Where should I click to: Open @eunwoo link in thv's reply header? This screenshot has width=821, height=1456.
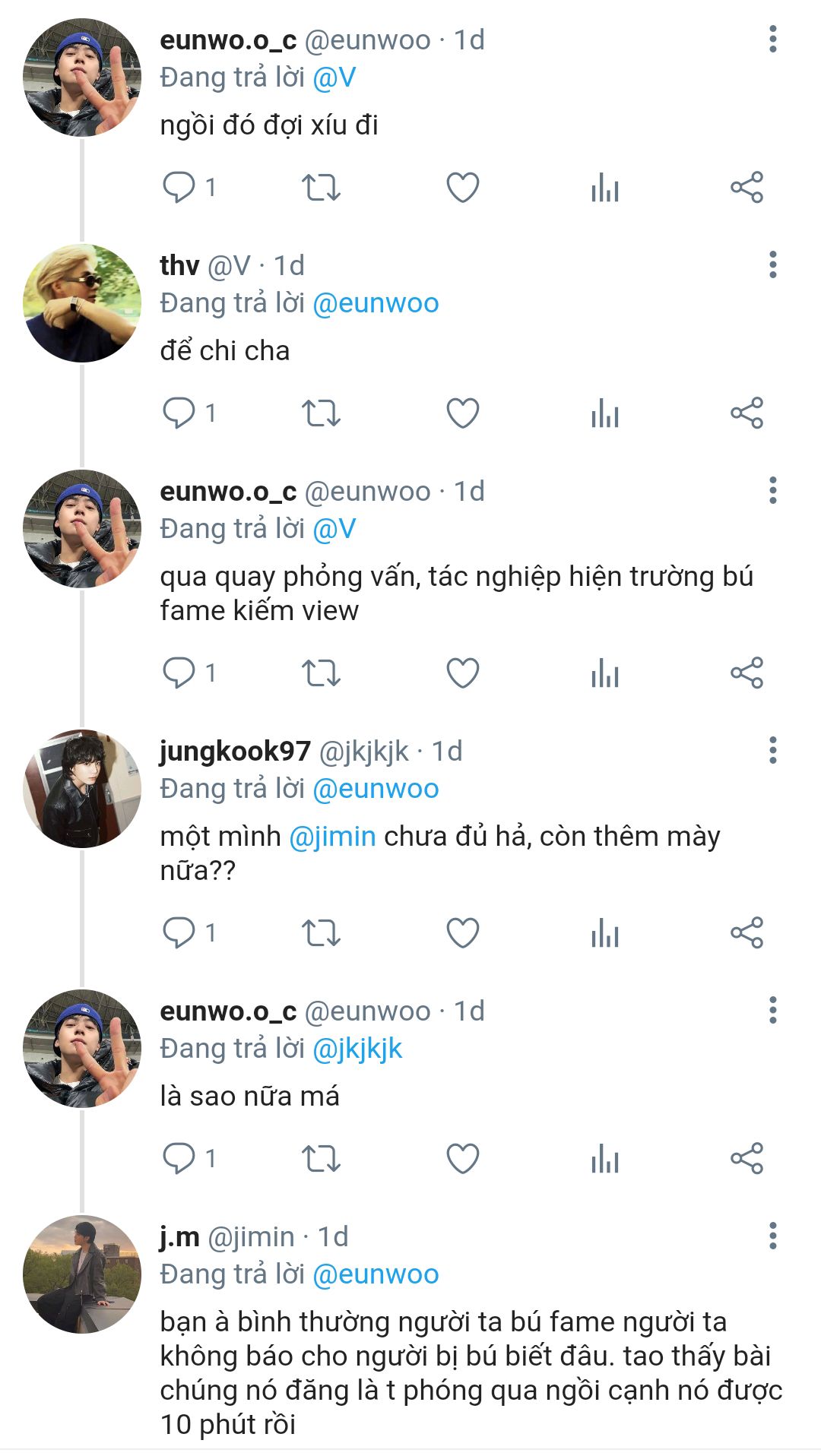pyautogui.click(x=376, y=302)
